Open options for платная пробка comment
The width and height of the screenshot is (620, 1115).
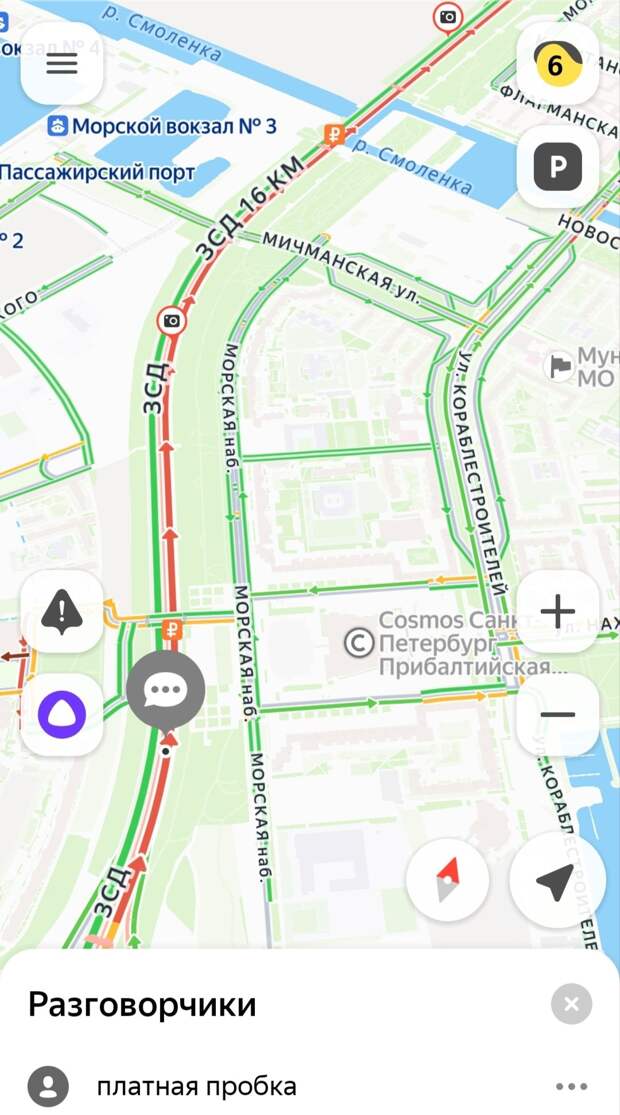point(571,1087)
